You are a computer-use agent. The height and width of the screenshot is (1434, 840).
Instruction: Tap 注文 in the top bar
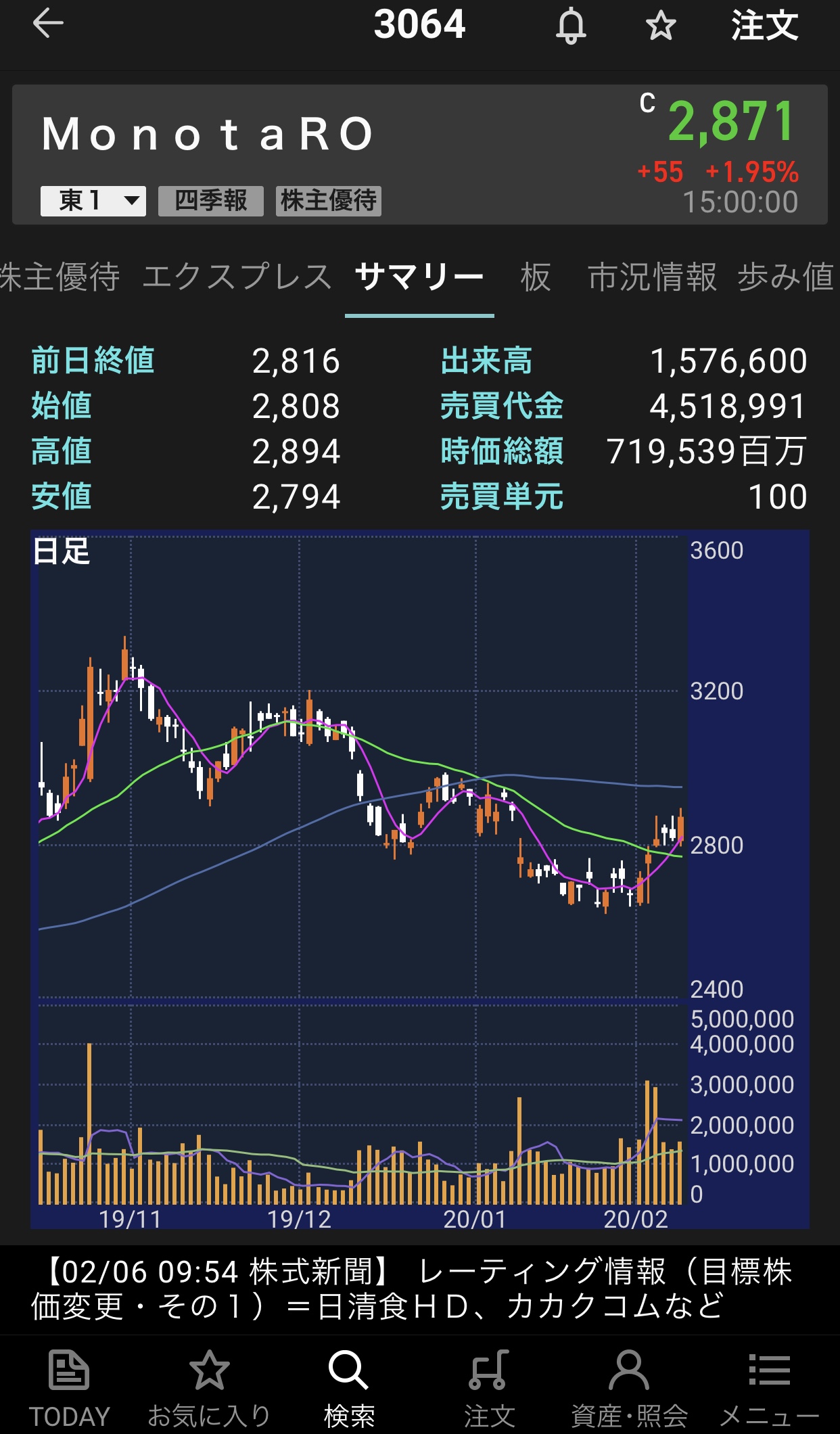point(764,26)
